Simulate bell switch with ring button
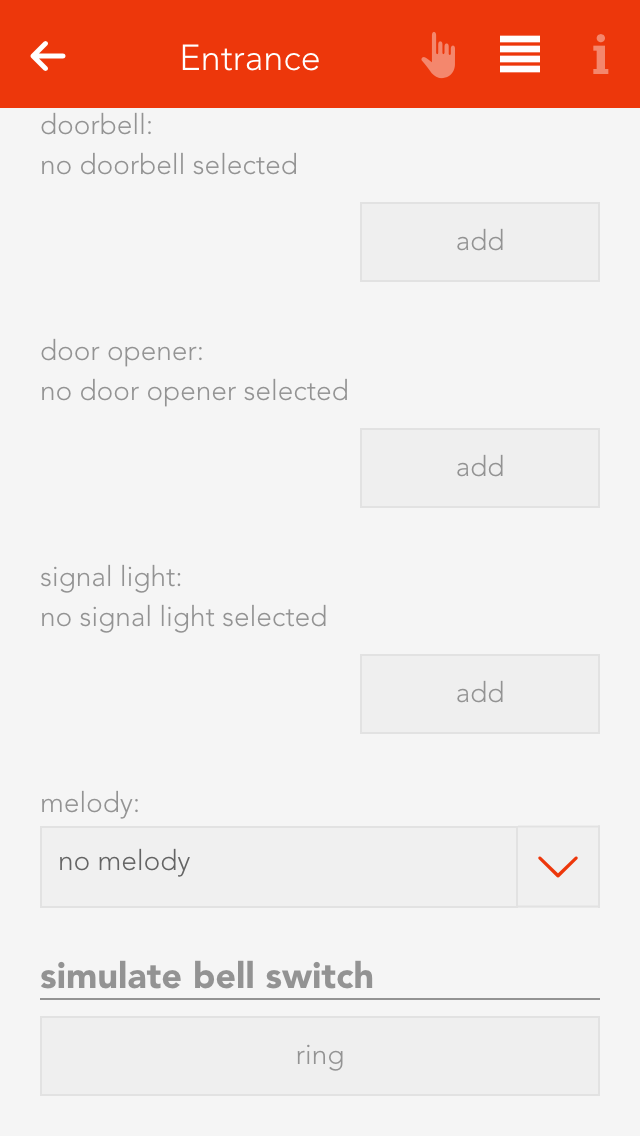The image size is (640, 1136). 320,1056
